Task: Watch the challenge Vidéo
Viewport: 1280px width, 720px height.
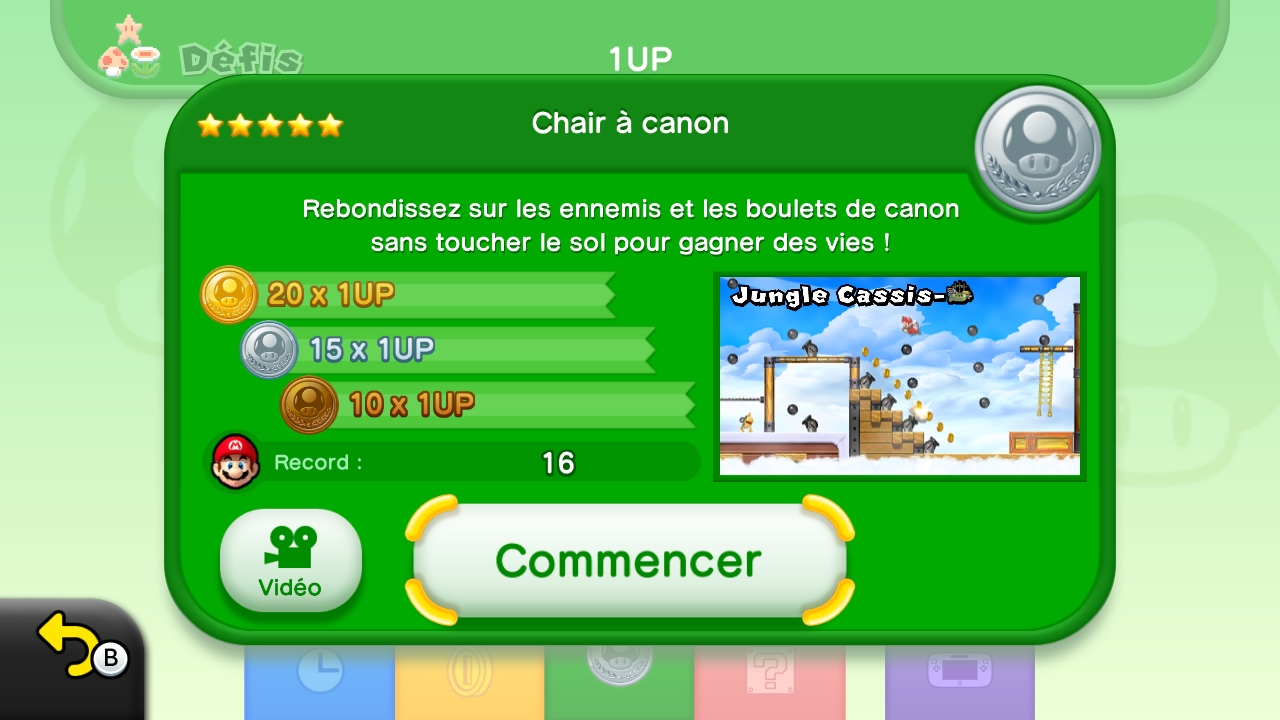Action: tap(290, 560)
